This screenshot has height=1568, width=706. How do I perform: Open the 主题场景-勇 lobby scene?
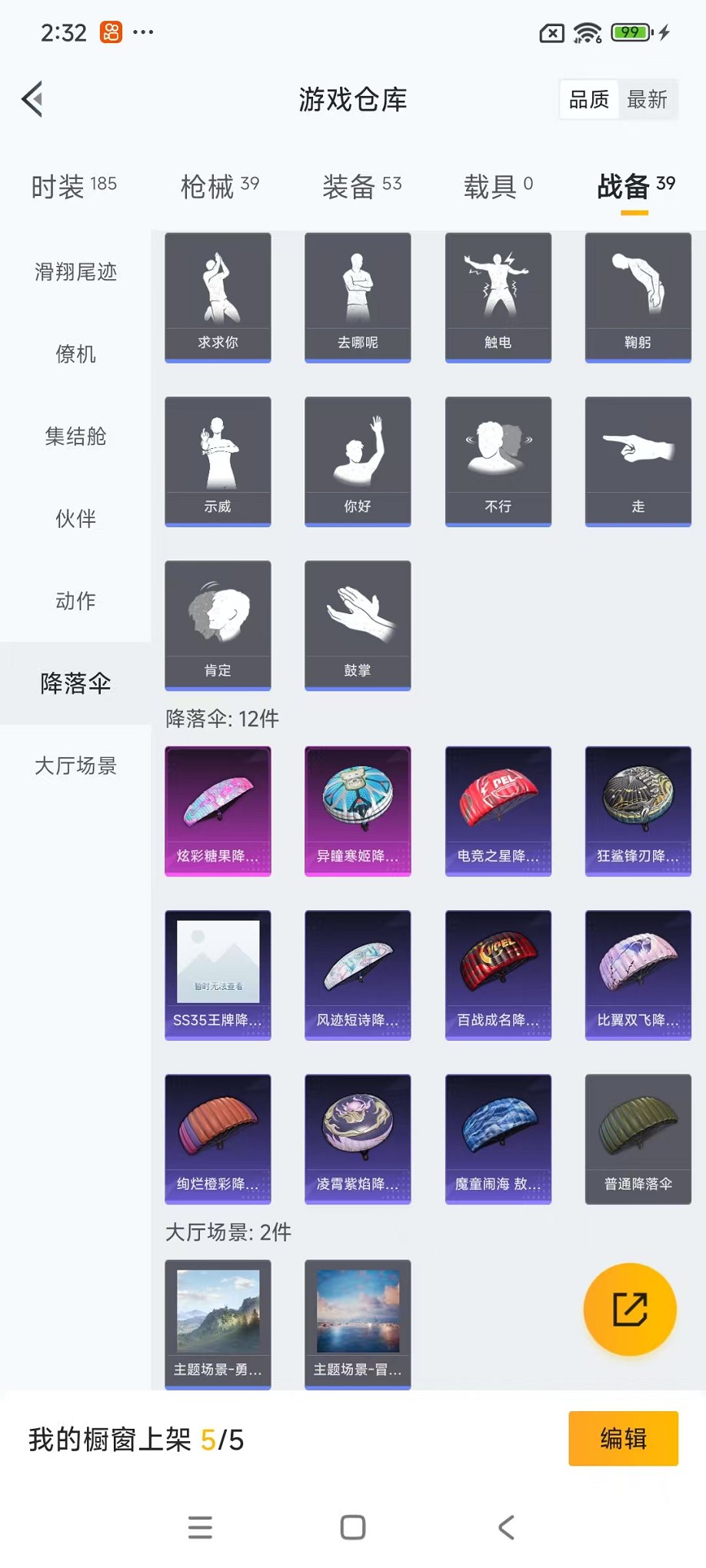click(218, 1324)
